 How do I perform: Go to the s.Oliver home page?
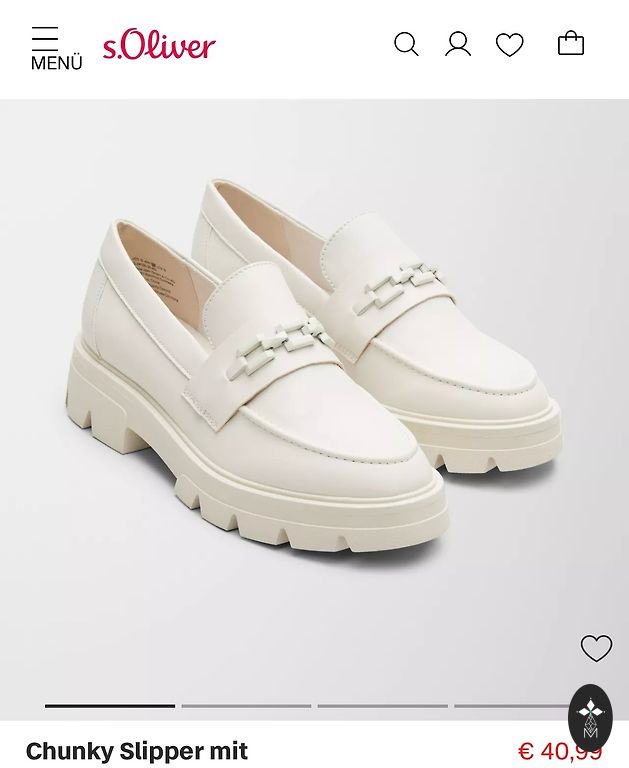[x=159, y=45]
